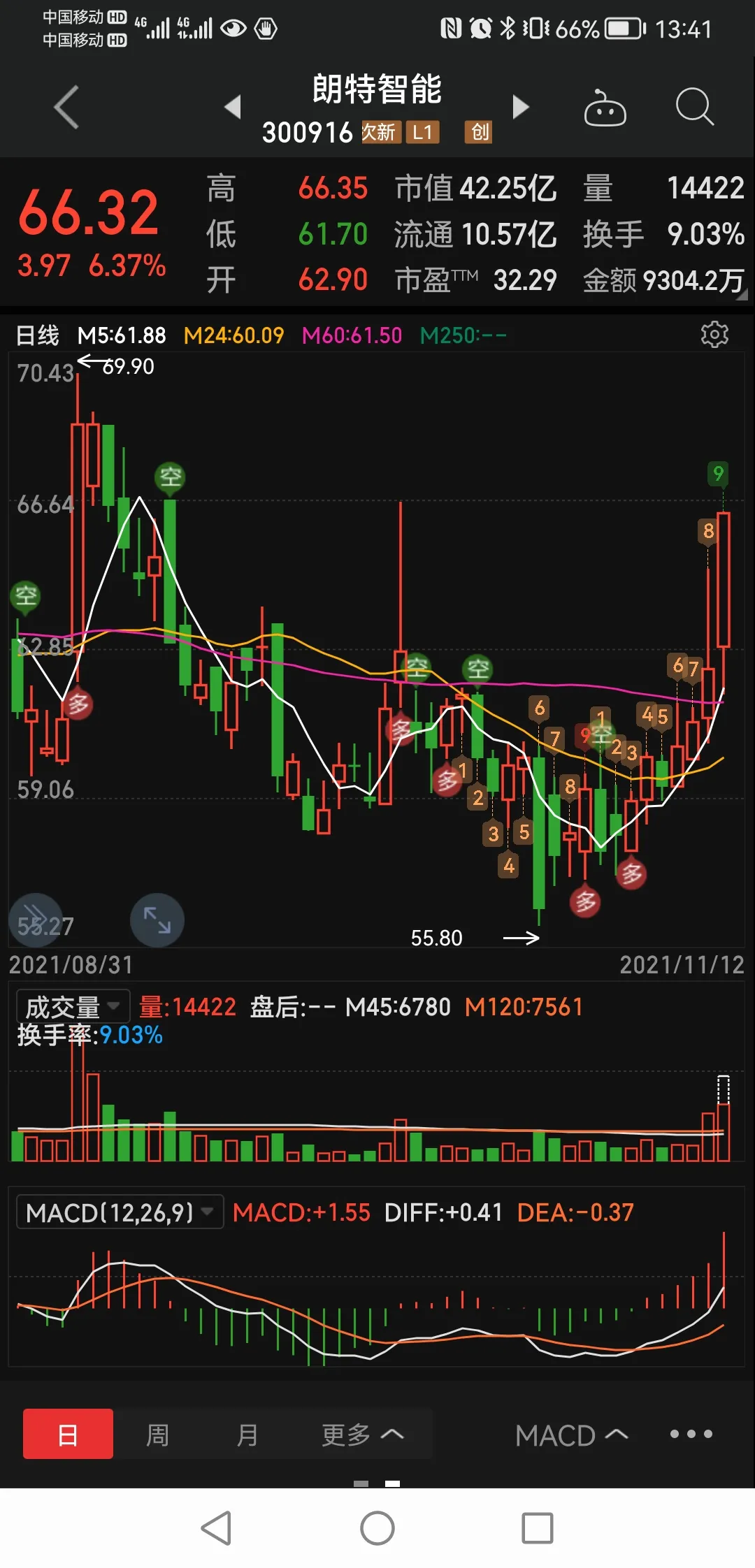Open the three-dot more options menu
This screenshot has height=1568, width=755.
pyautogui.click(x=691, y=1435)
